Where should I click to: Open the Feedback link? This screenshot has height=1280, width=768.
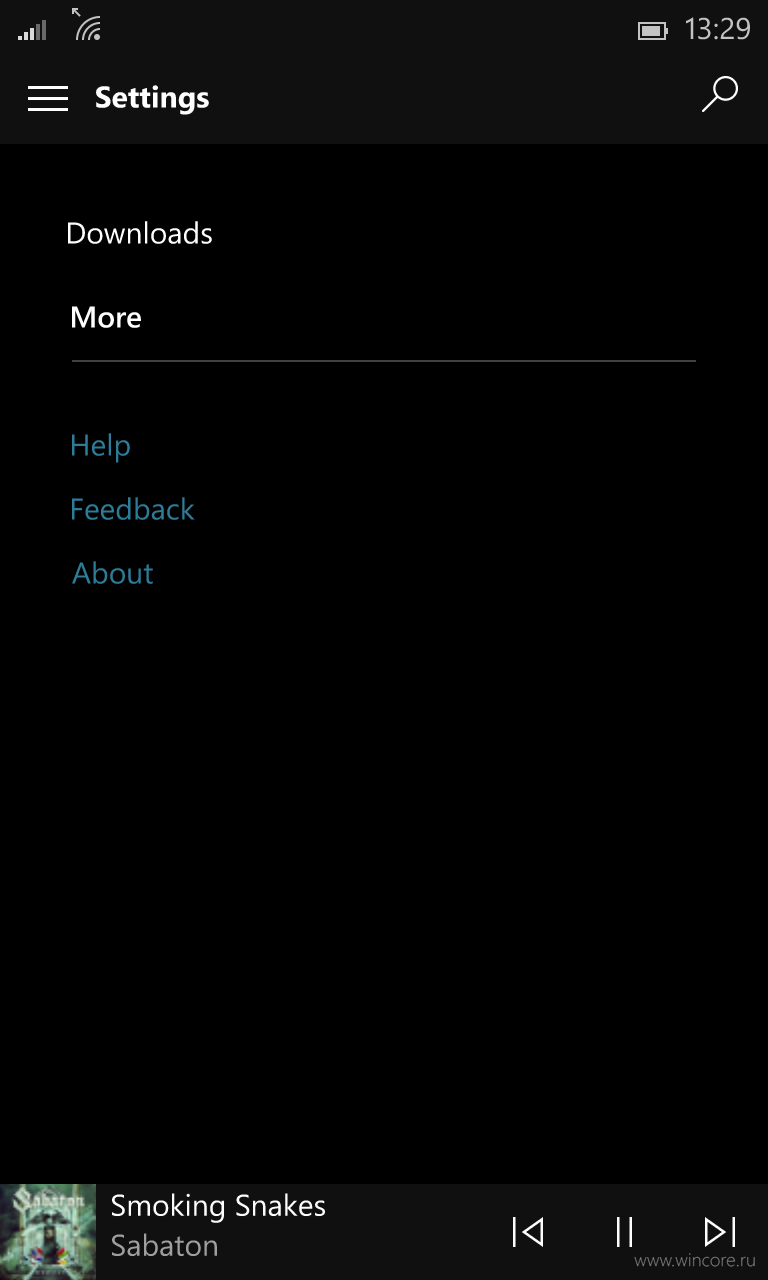[x=132, y=509]
